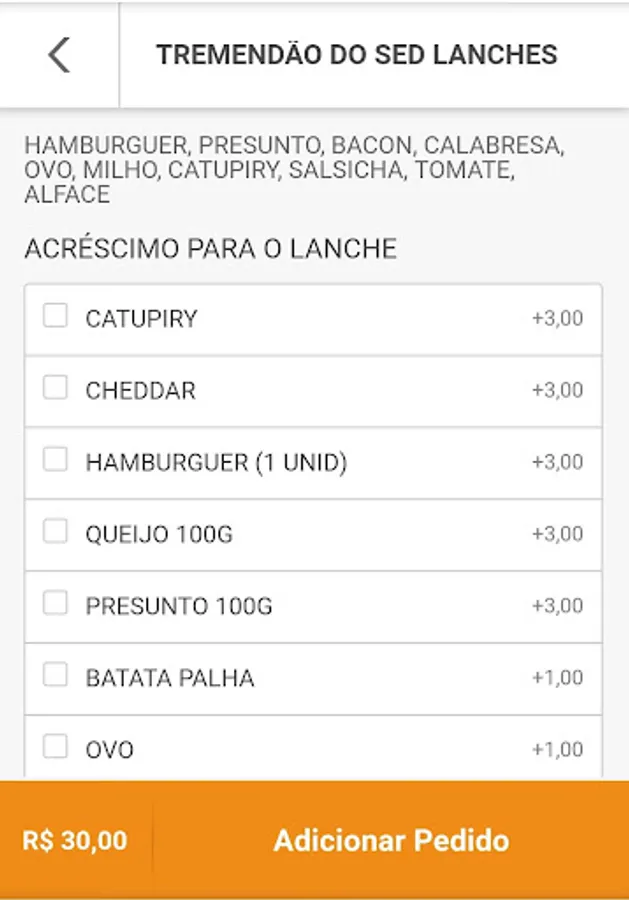The width and height of the screenshot is (629, 900).
Task: Add an extra HAMBURGUER (1 UNID)
Action: (55, 461)
